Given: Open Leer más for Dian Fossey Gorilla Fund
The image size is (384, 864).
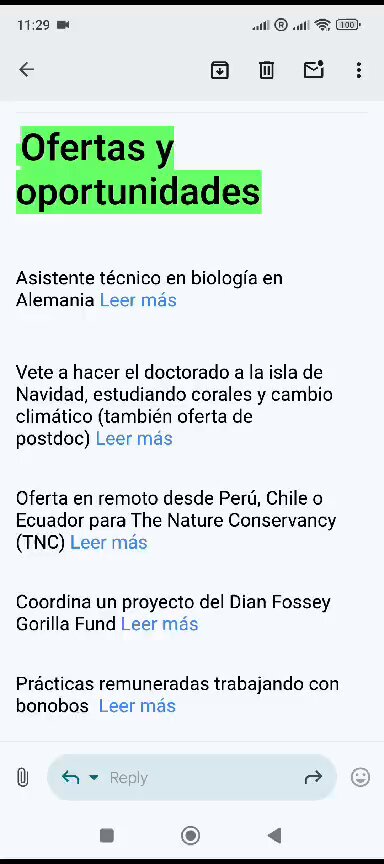Looking at the screenshot, I should pyautogui.click(x=160, y=624).
